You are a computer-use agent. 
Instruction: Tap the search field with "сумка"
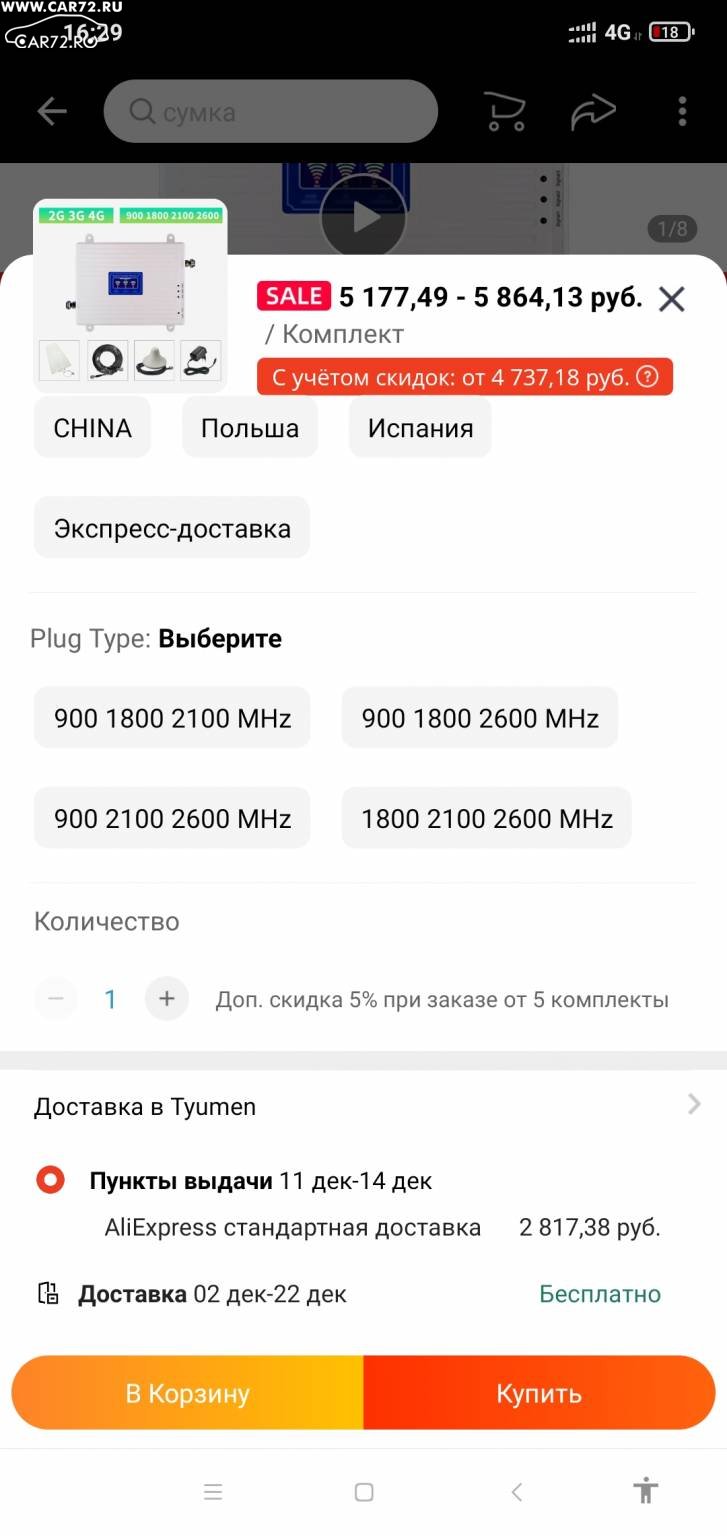point(270,111)
